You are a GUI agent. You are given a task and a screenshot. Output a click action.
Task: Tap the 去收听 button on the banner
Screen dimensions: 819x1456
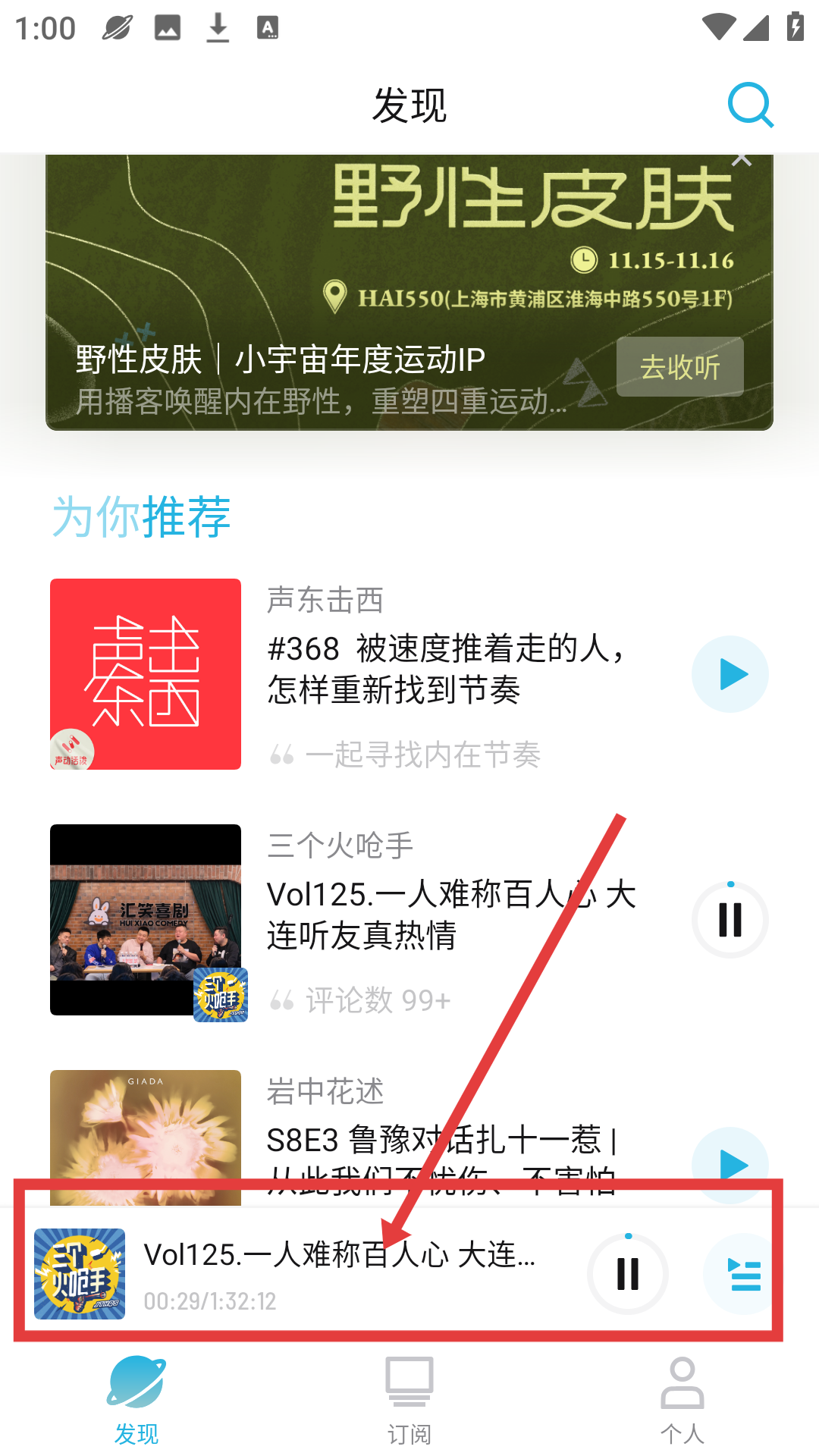click(679, 367)
